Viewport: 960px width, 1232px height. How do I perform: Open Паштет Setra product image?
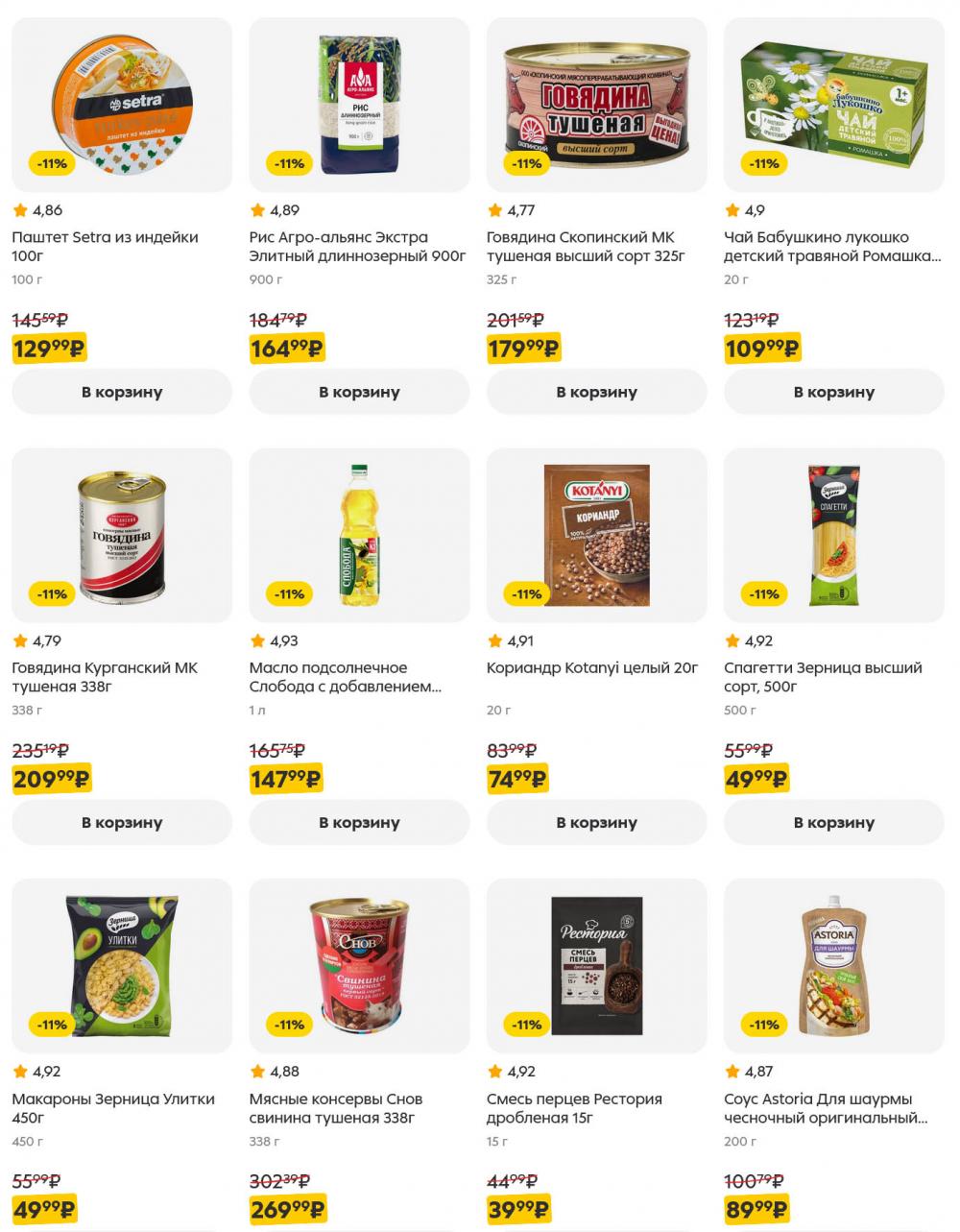(122, 104)
